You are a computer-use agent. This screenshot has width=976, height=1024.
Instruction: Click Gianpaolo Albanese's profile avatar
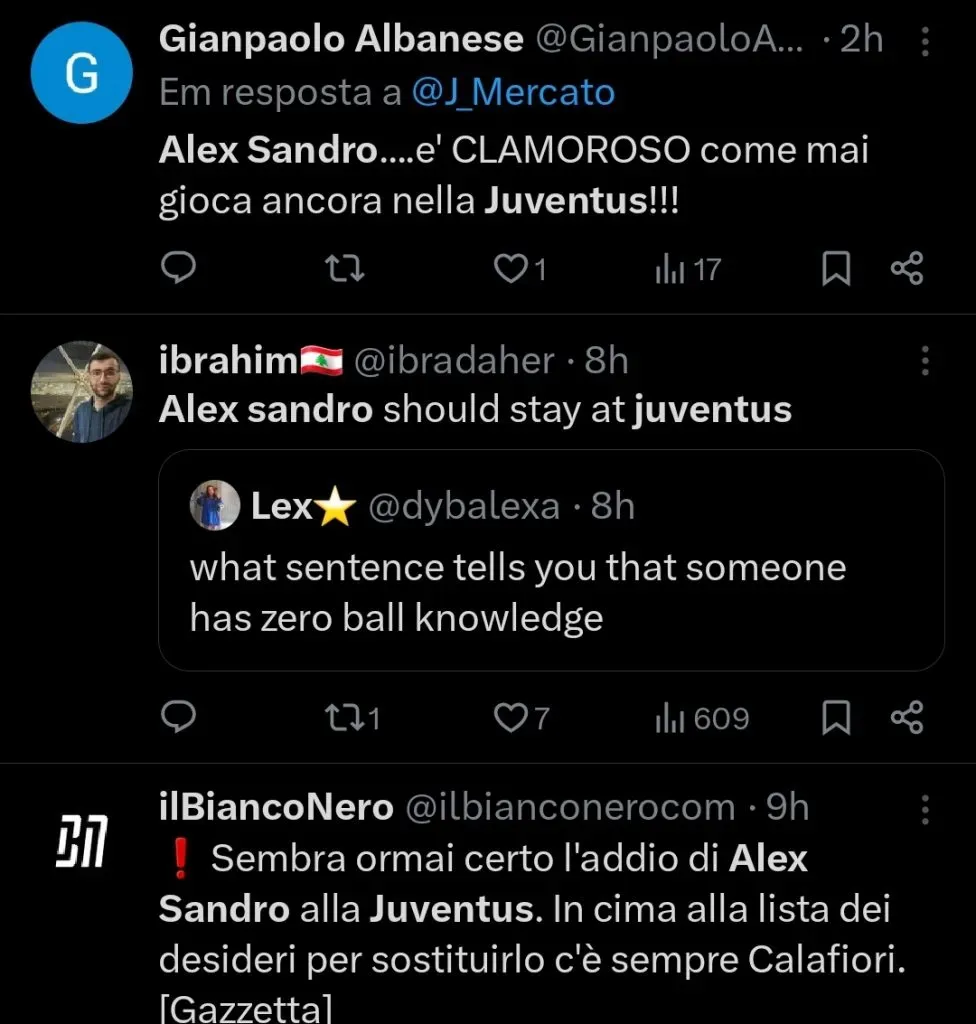click(81, 72)
